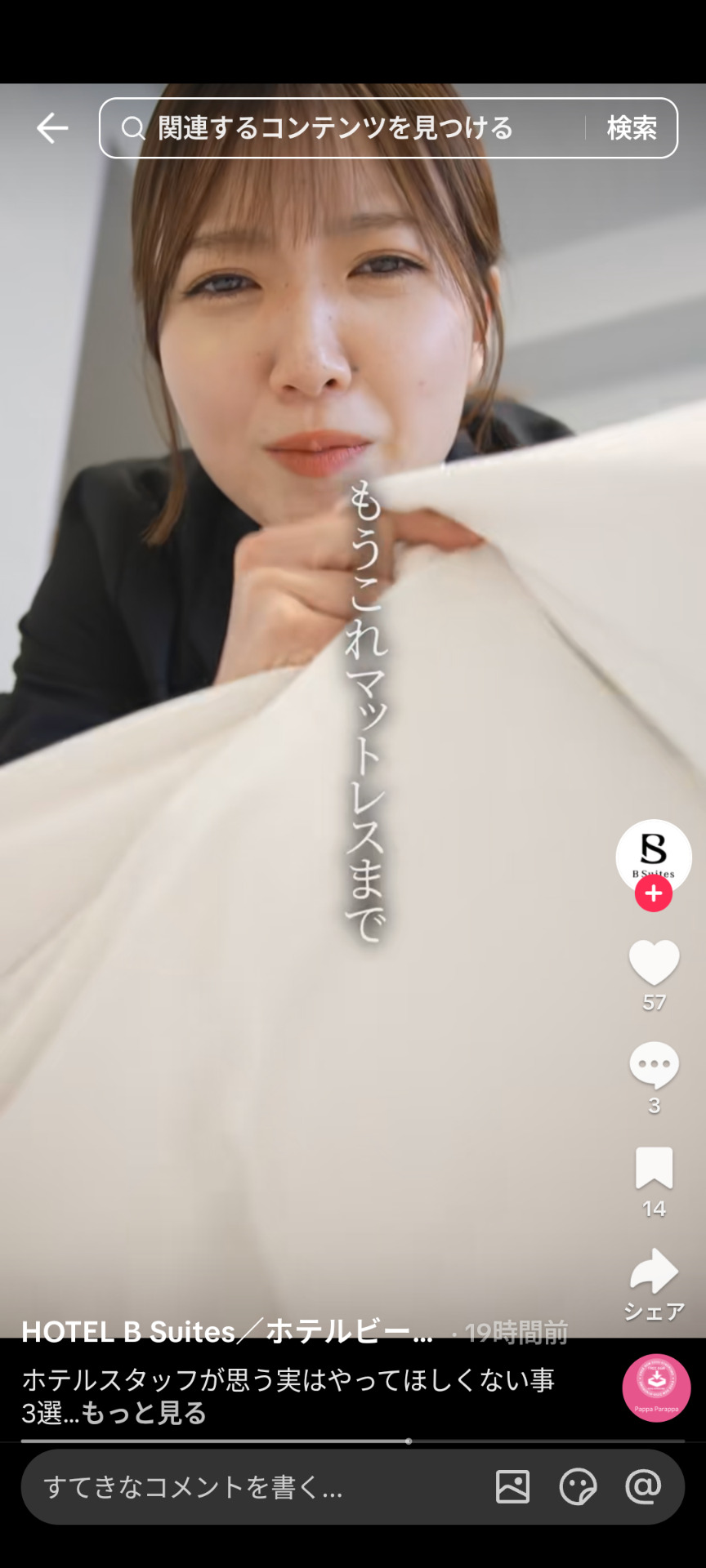This screenshot has height=1568, width=706.
Task: Expand caption with もっと見る
Action: point(144,1414)
